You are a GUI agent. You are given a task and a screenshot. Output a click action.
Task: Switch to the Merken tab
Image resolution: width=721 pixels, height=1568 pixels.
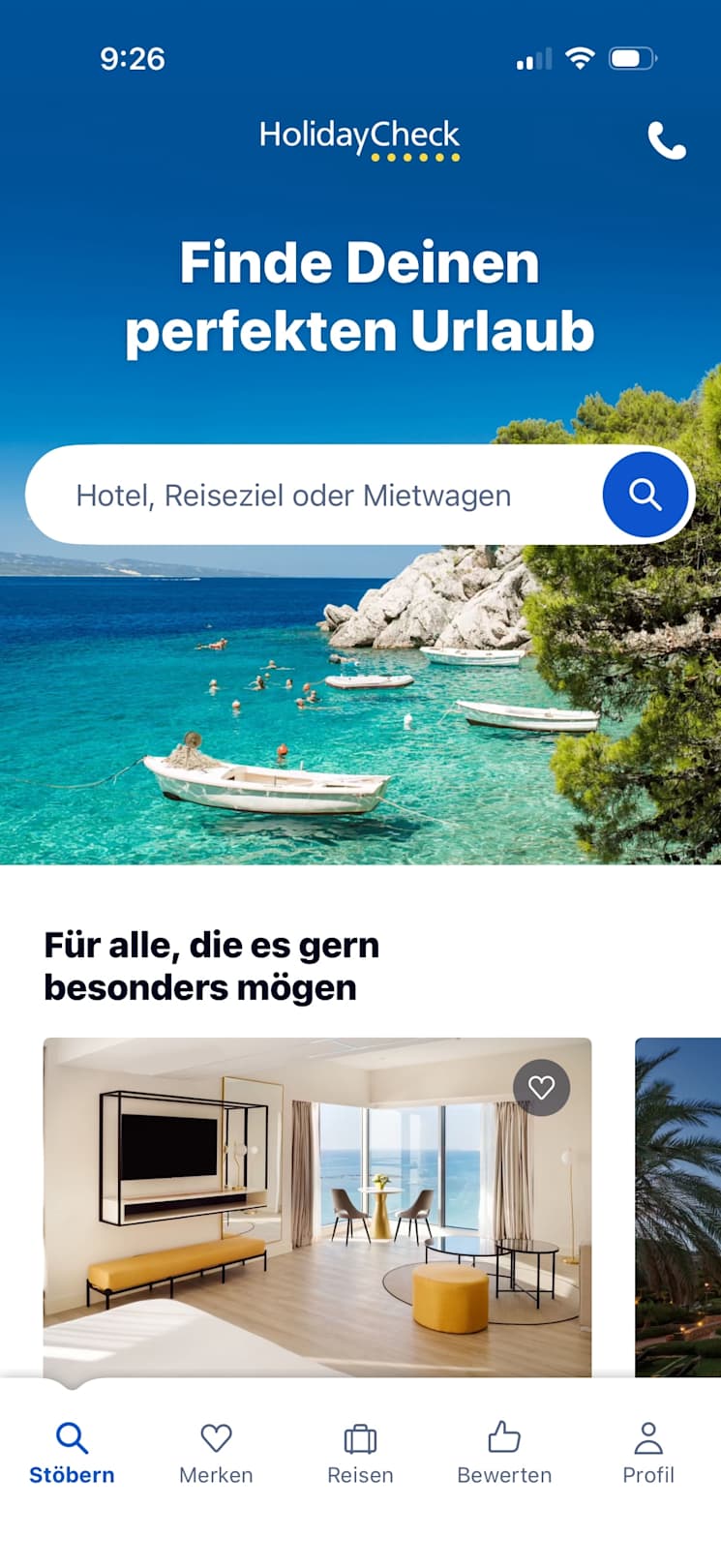216,1452
